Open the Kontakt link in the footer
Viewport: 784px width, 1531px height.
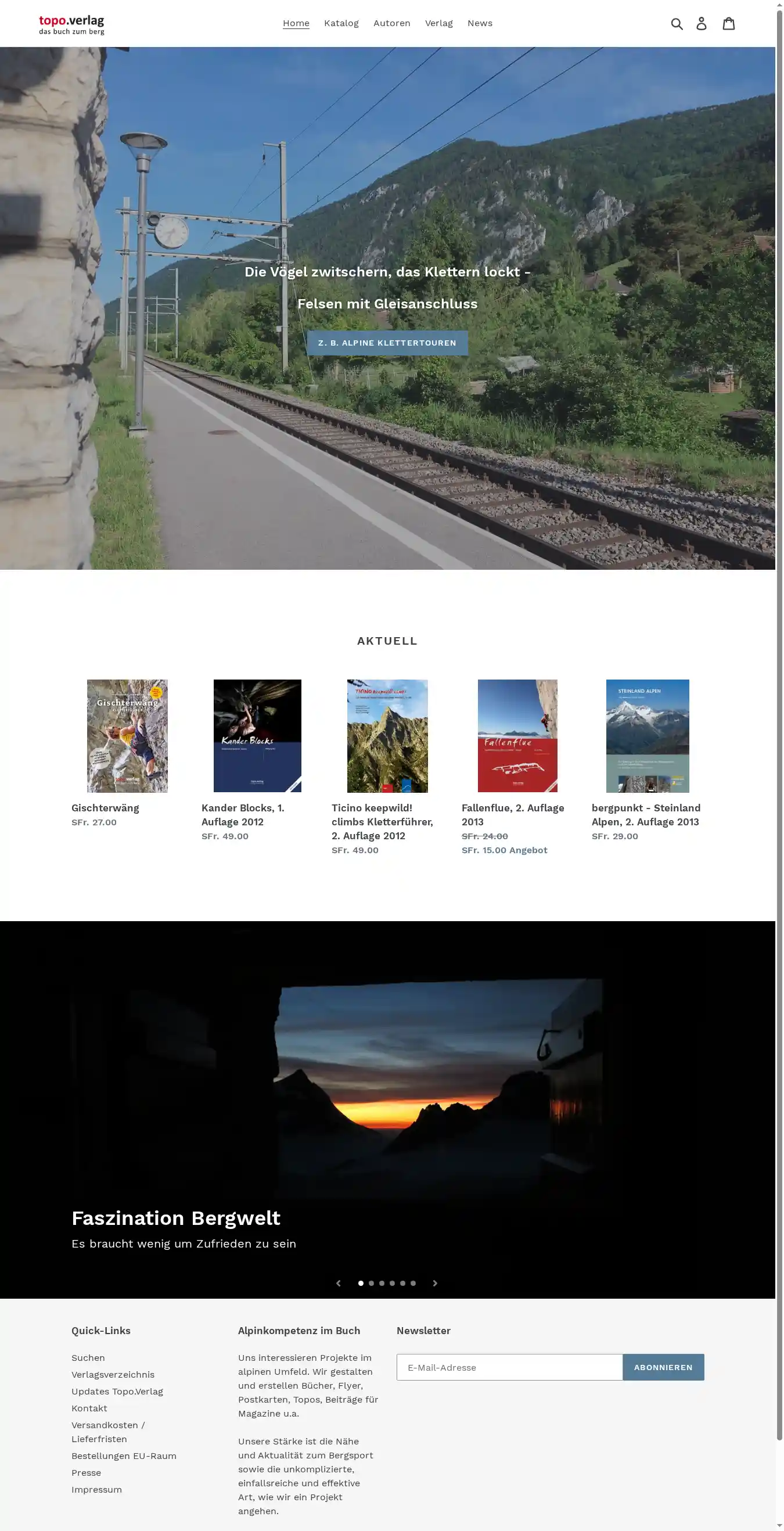[x=89, y=1408]
